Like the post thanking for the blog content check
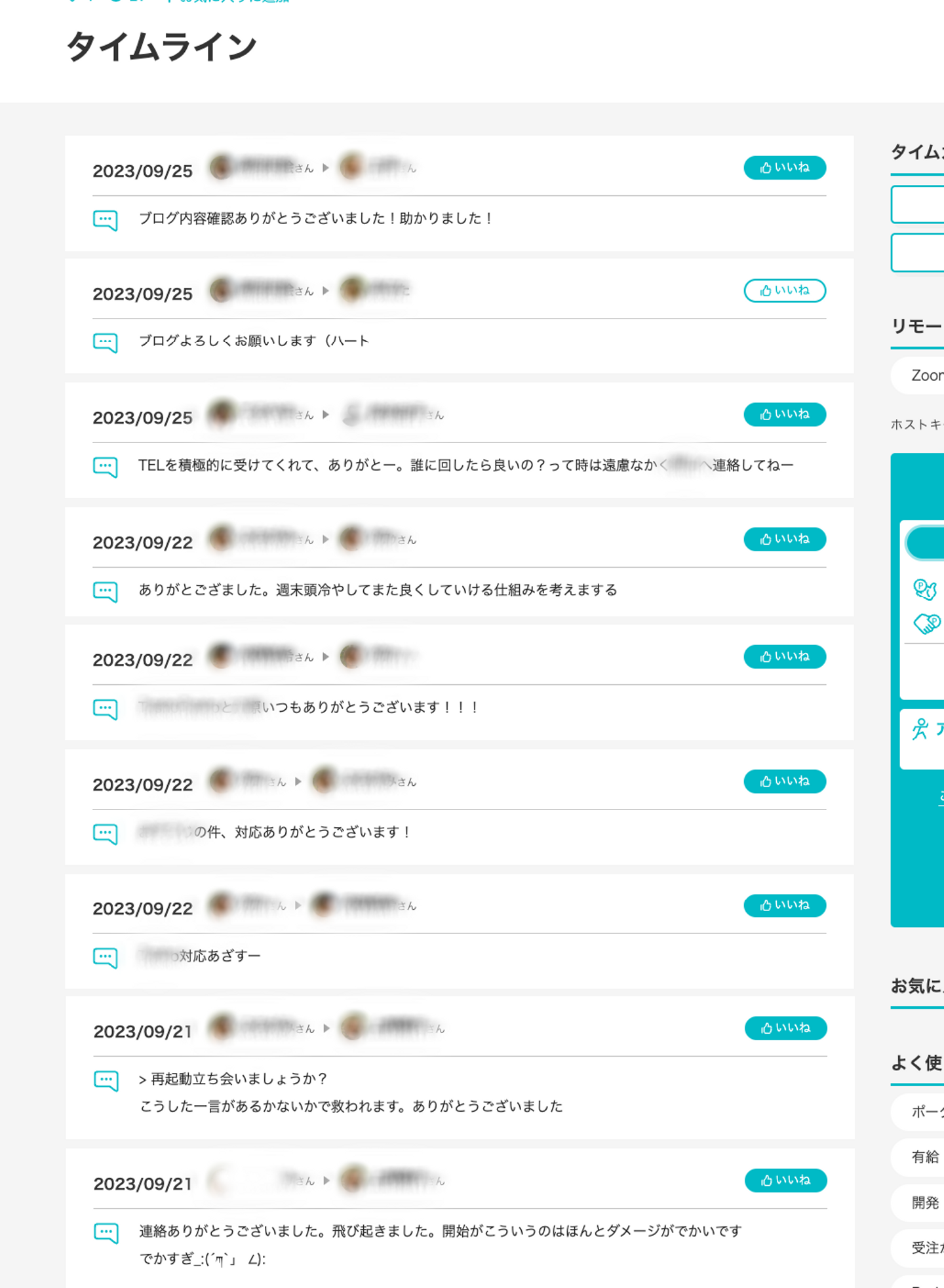The height and width of the screenshot is (1288, 944). point(784,168)
